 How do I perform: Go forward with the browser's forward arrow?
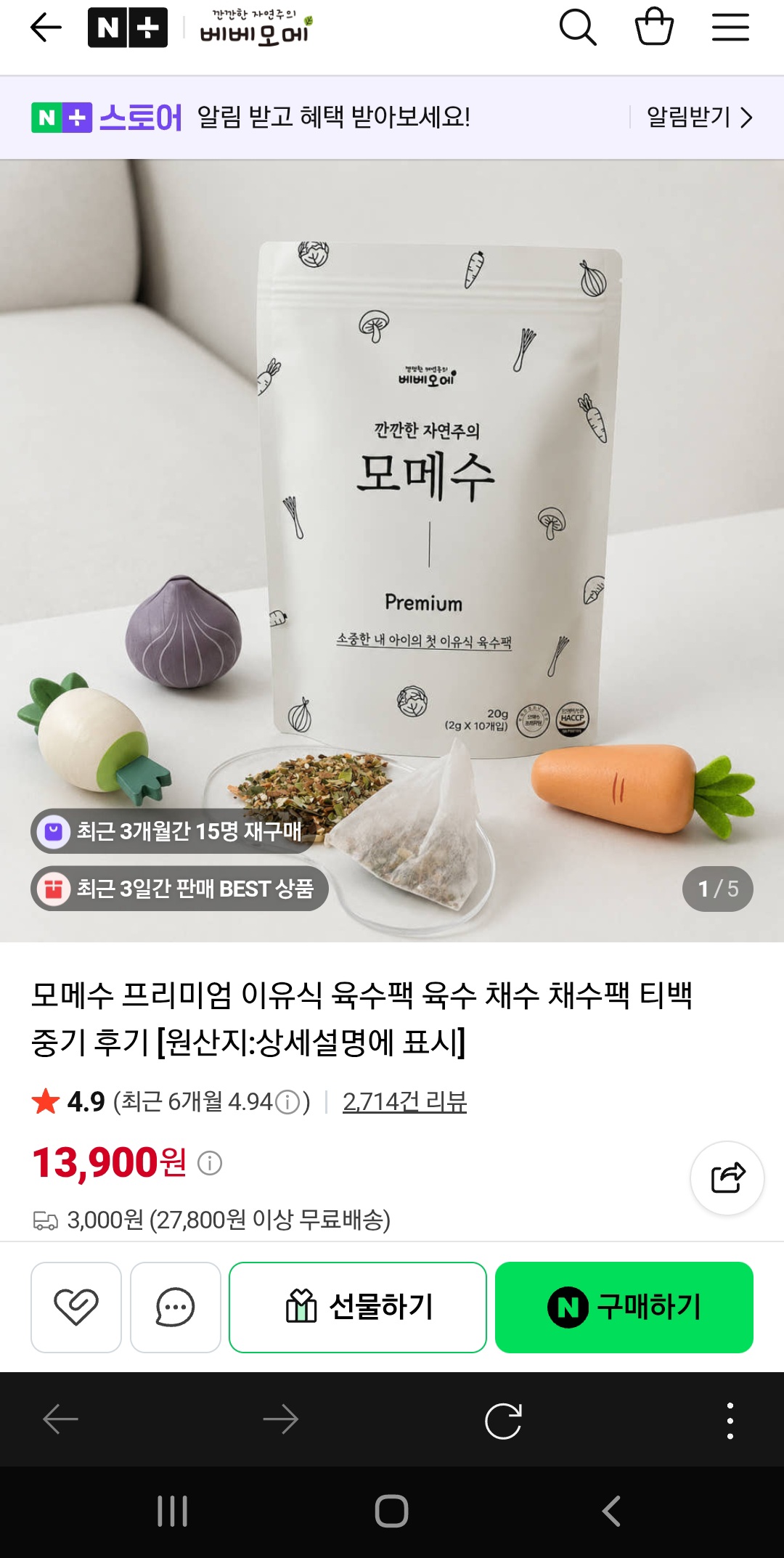(281, 1419)
